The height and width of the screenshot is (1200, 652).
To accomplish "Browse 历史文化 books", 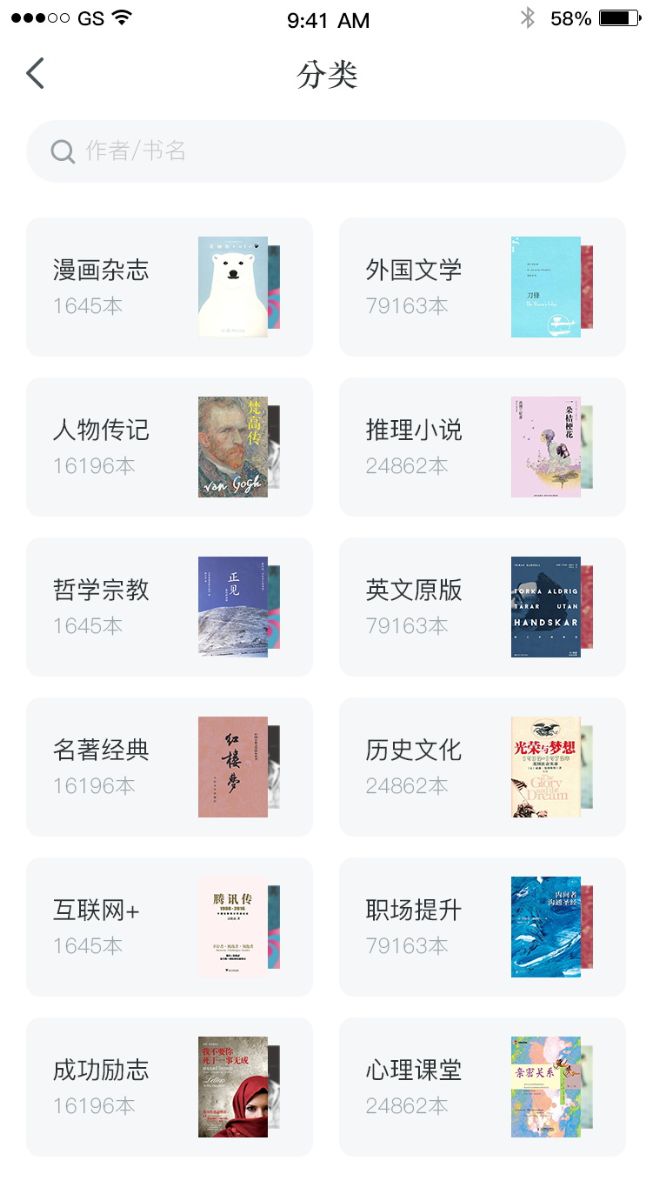I will coord(482,767).
